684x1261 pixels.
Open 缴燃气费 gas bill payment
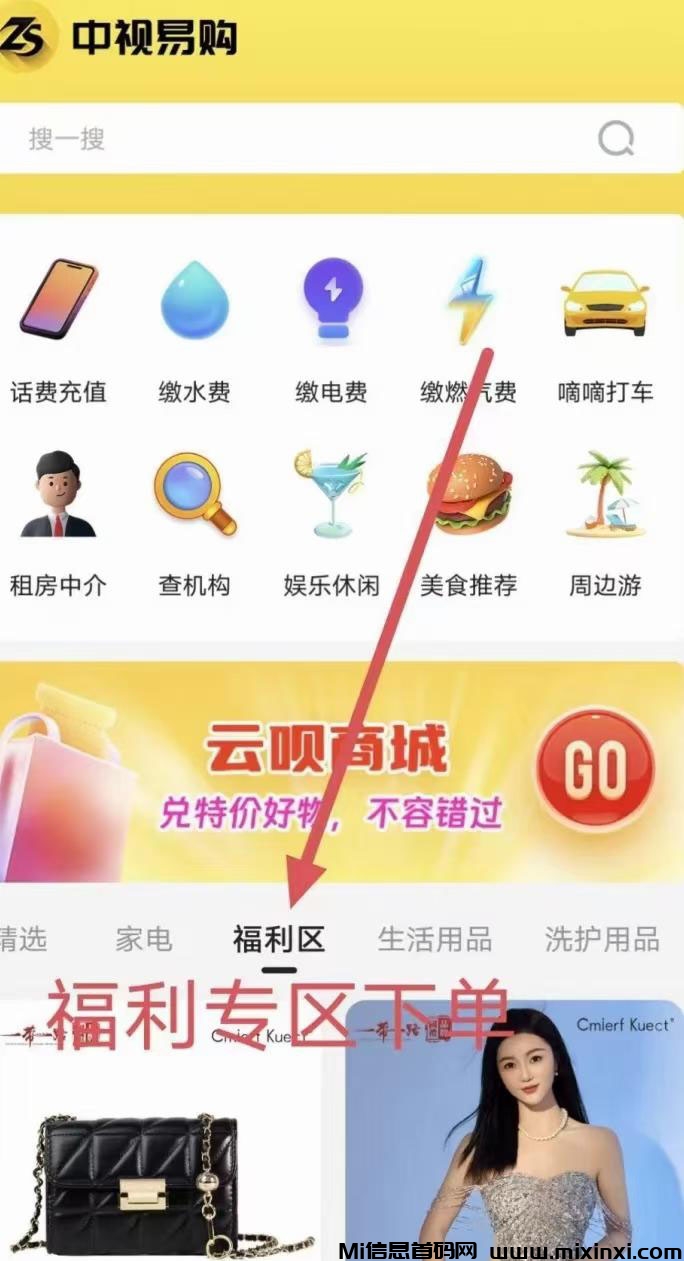point(468,330)
